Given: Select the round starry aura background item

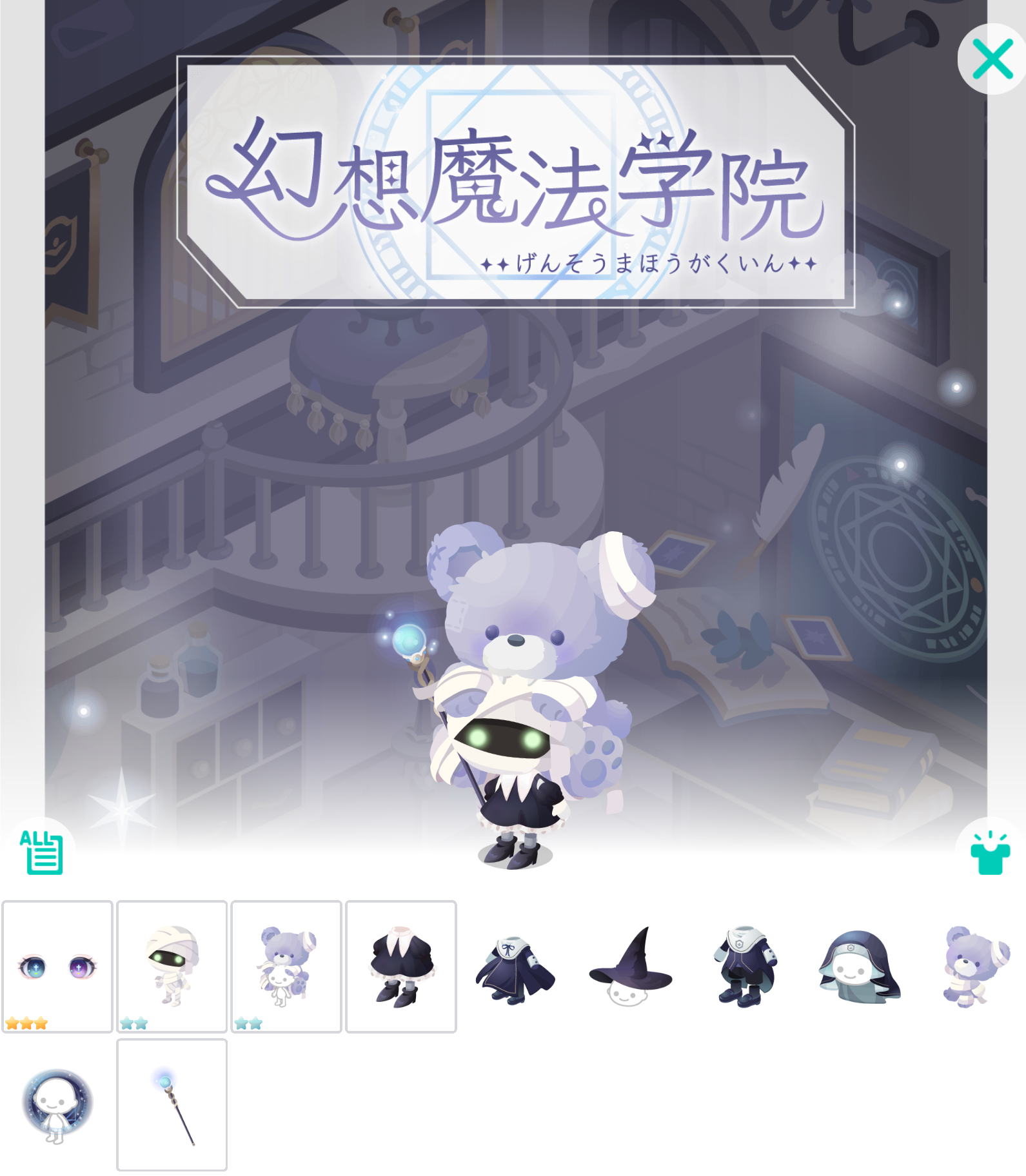Looking at the screenshot, I should 57,1104.
